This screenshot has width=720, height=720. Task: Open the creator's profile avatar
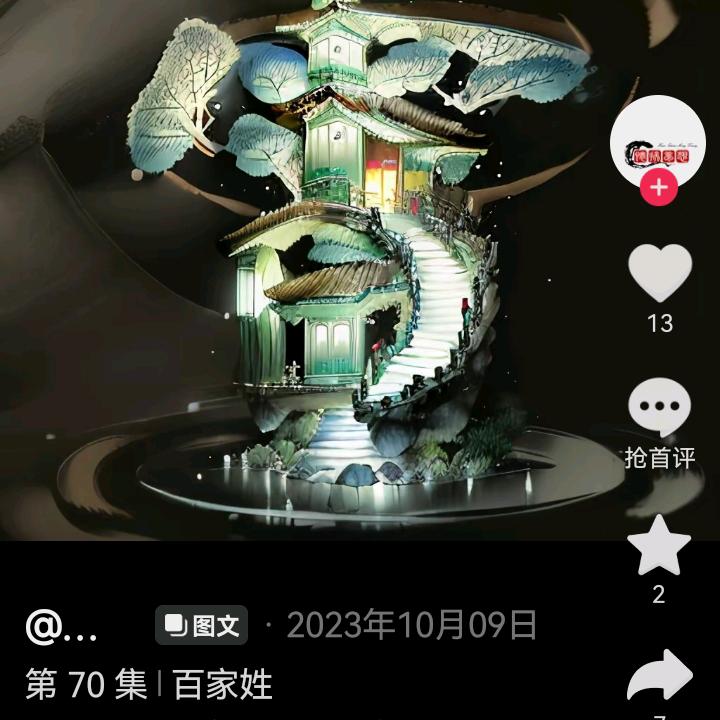(x=658, y=142)
